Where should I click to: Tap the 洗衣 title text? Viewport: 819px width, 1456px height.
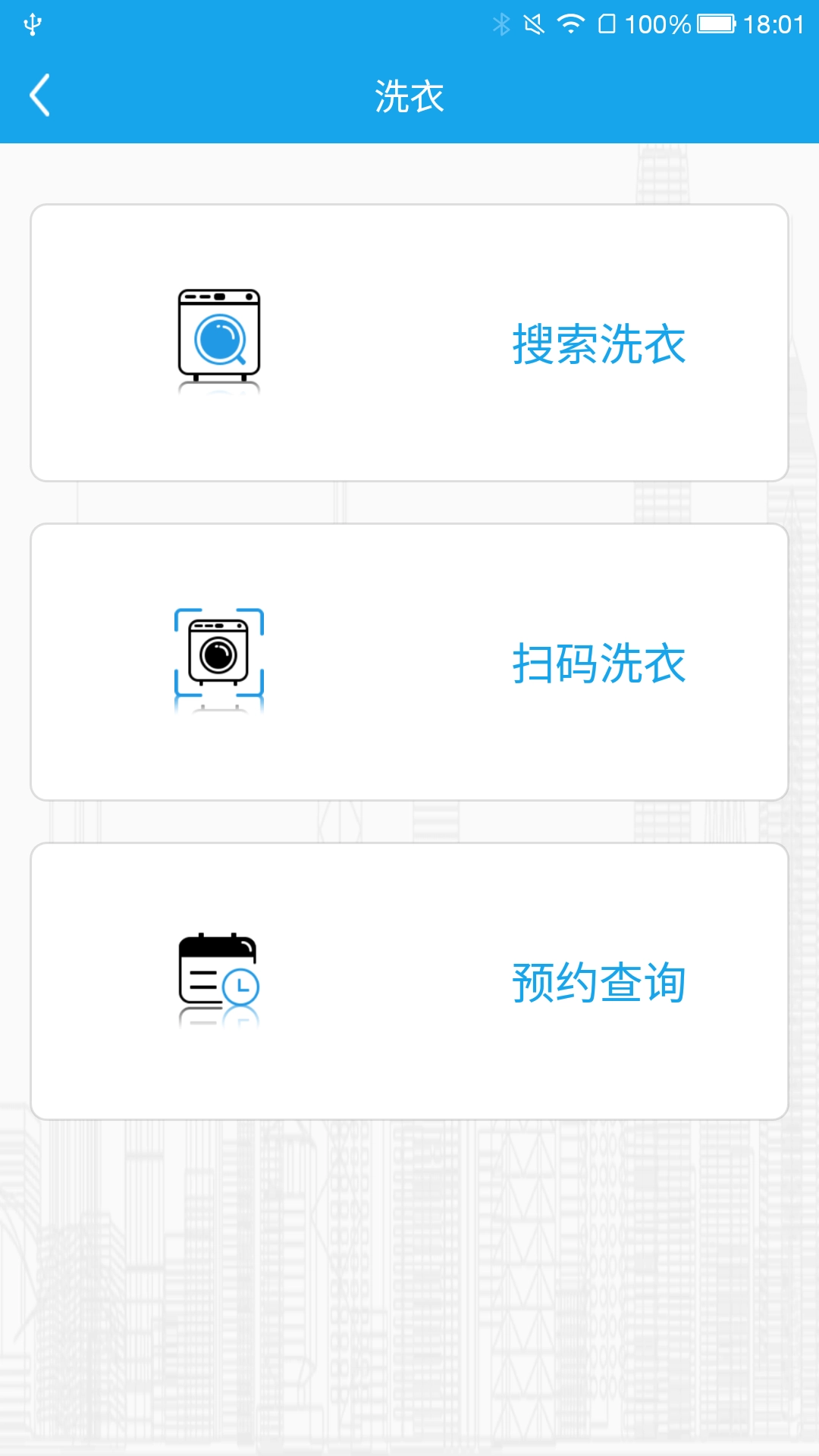[x=409, y=96]
